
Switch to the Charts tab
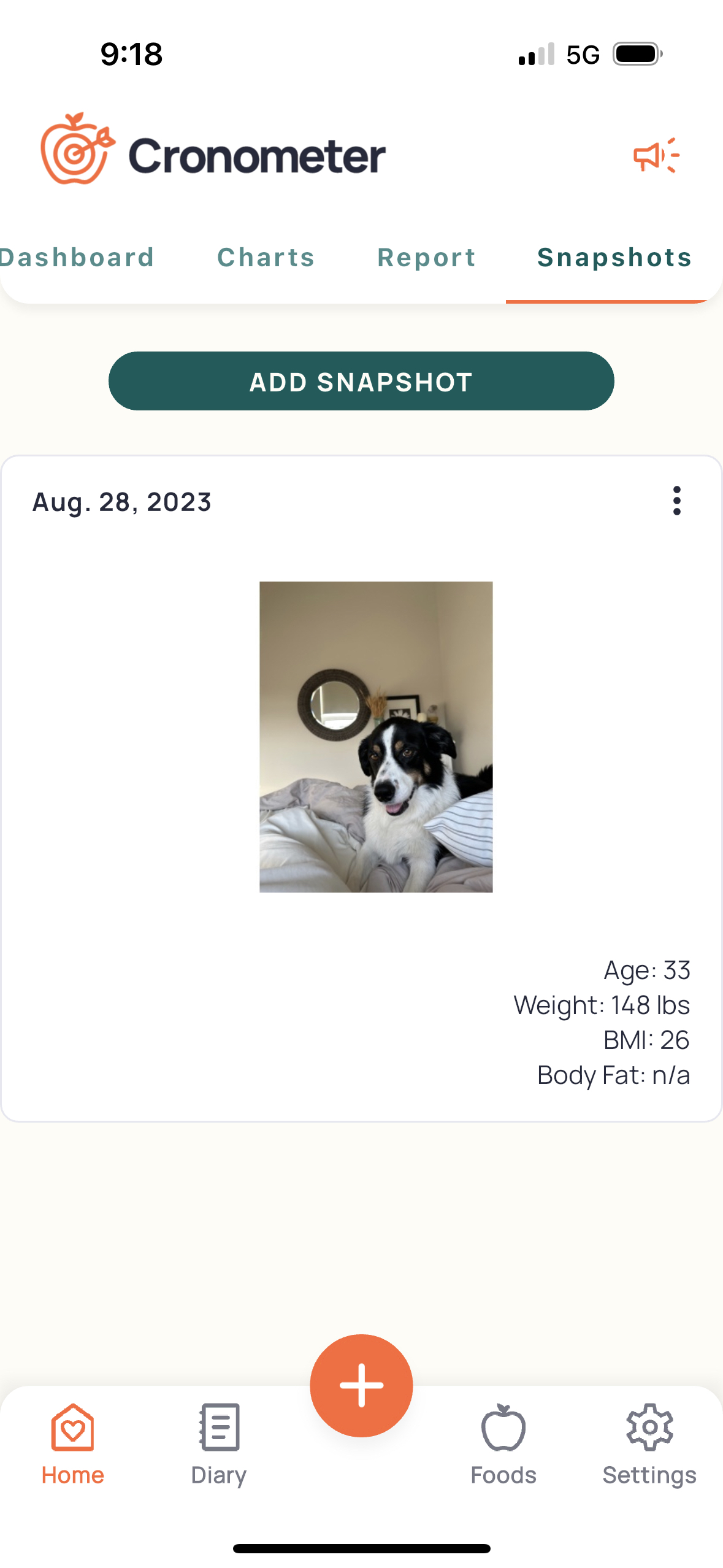266,258
